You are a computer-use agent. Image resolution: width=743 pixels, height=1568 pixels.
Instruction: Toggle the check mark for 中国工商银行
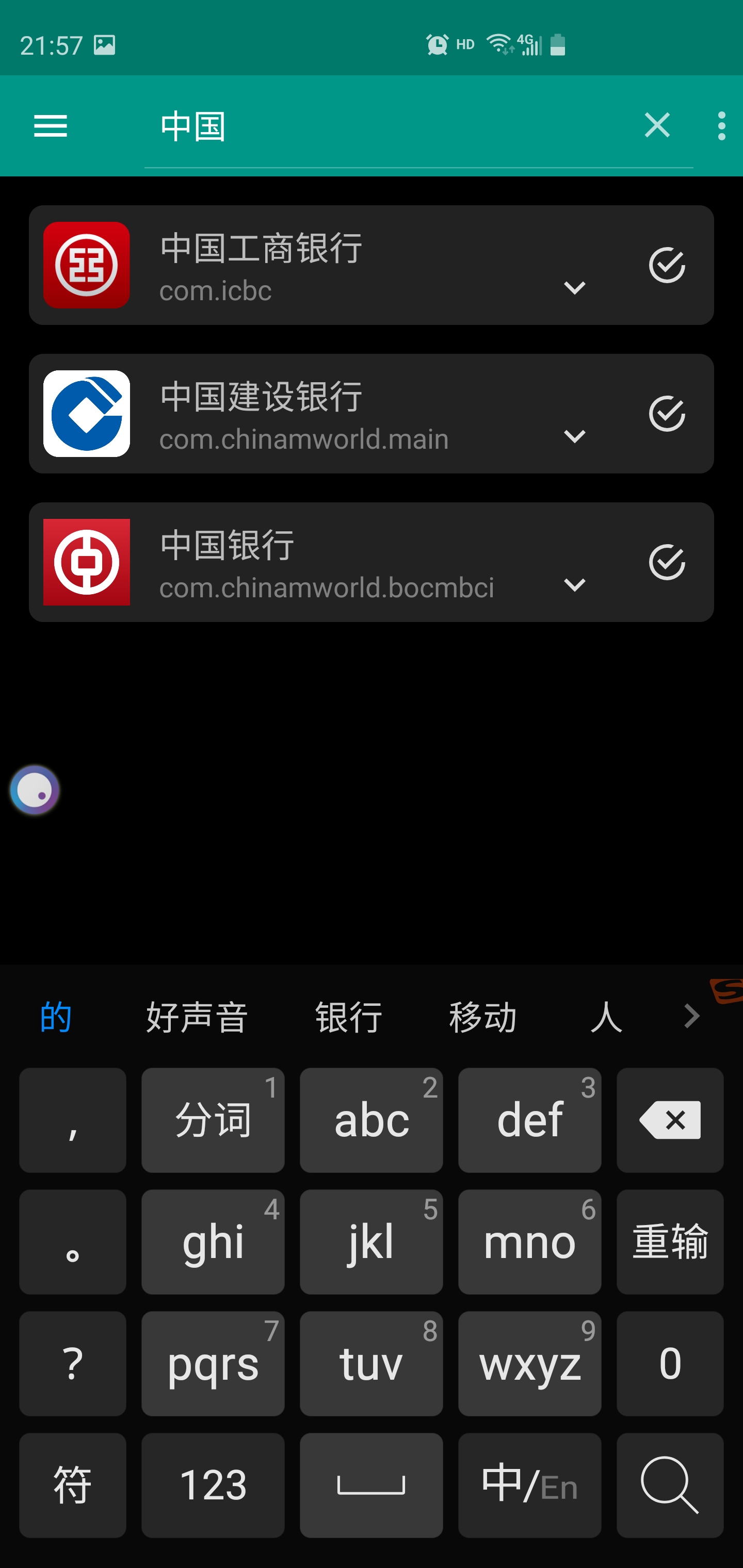(x=667, y=265)
